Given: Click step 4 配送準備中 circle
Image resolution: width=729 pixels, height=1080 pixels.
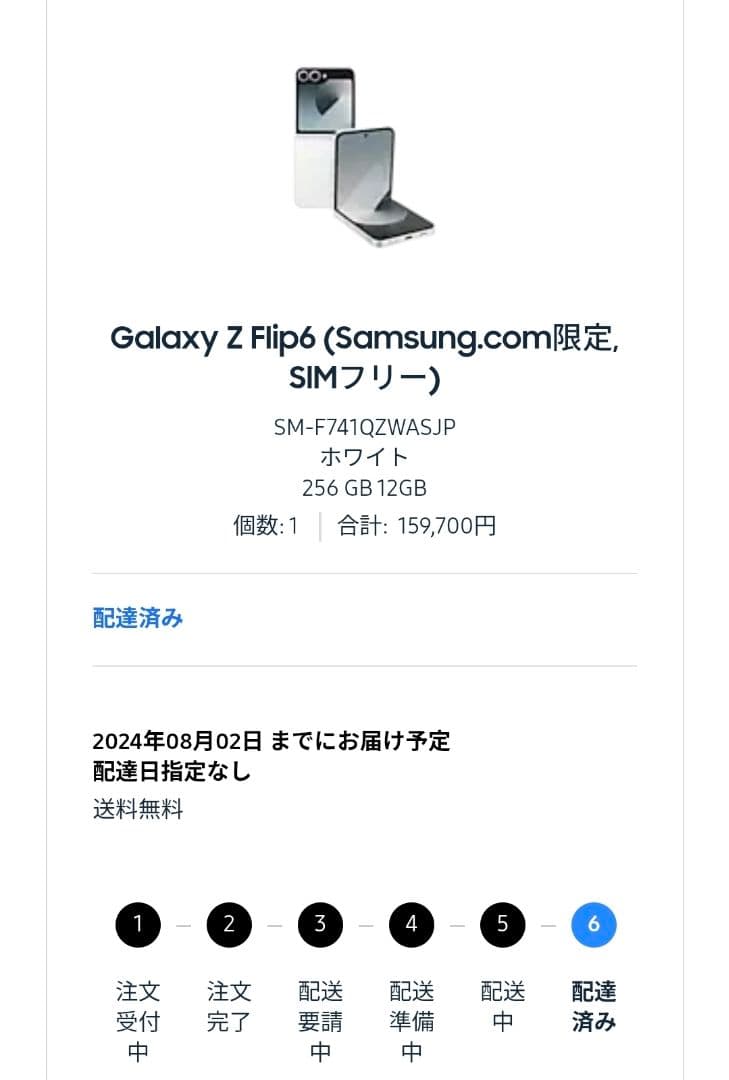Looking at the screenshot, I should (x=410, y=924).
